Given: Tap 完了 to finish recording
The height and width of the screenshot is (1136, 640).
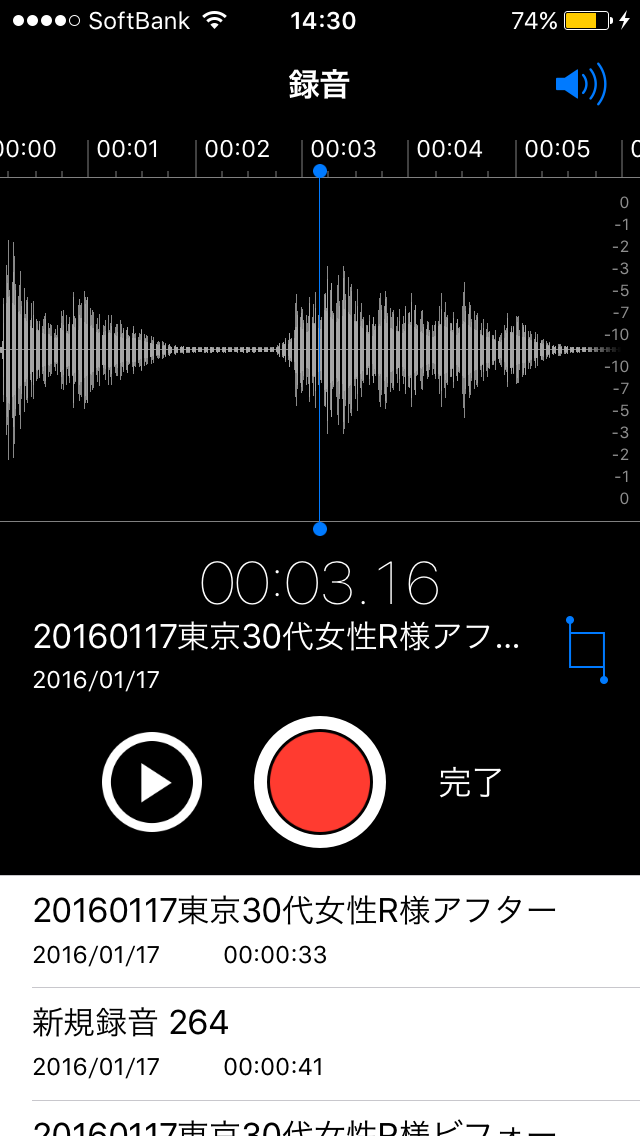Looking at the screenshot, I should point(470,782).
